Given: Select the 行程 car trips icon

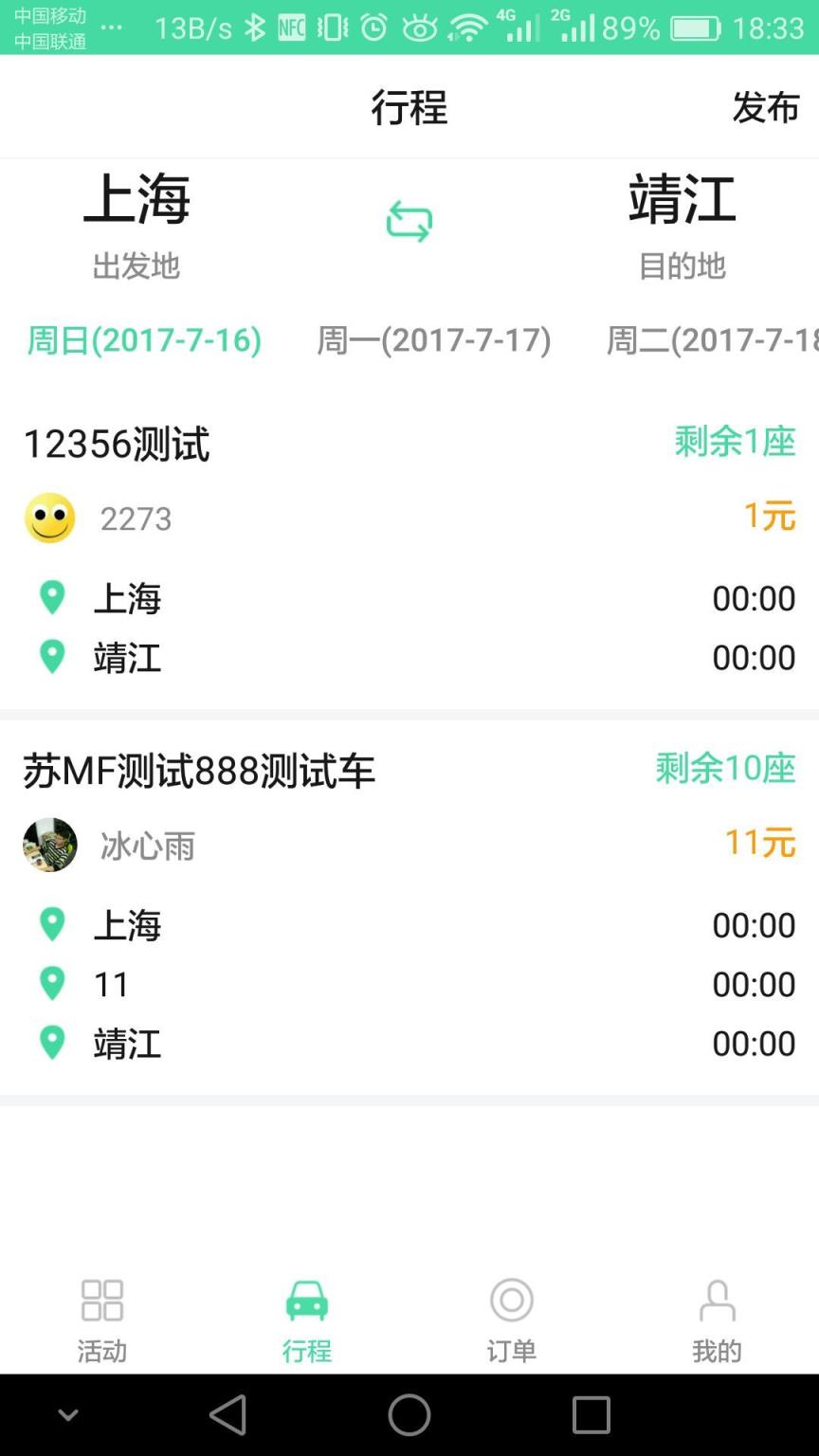Looking at the screenshot, I should [x=306, y=1300].
